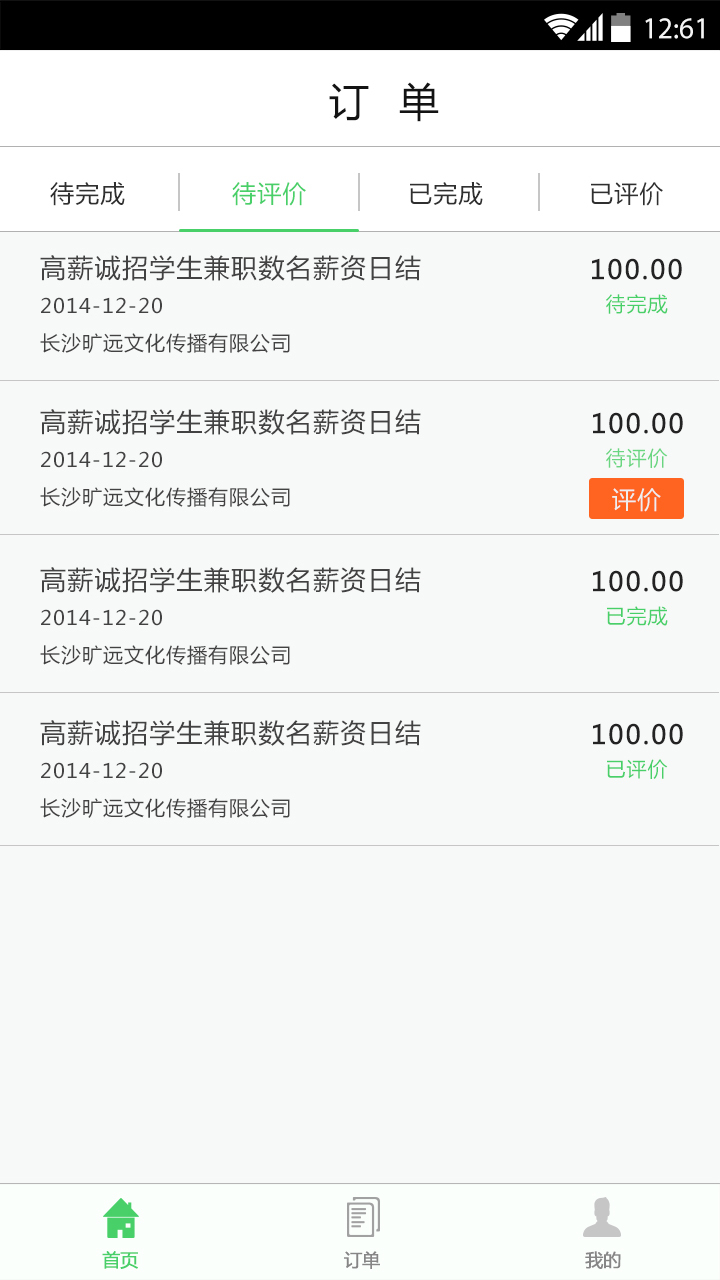Screen dimensions: 720x1280
Task: Open the 我的 profile tab
Action: [x=602, y=1233]
